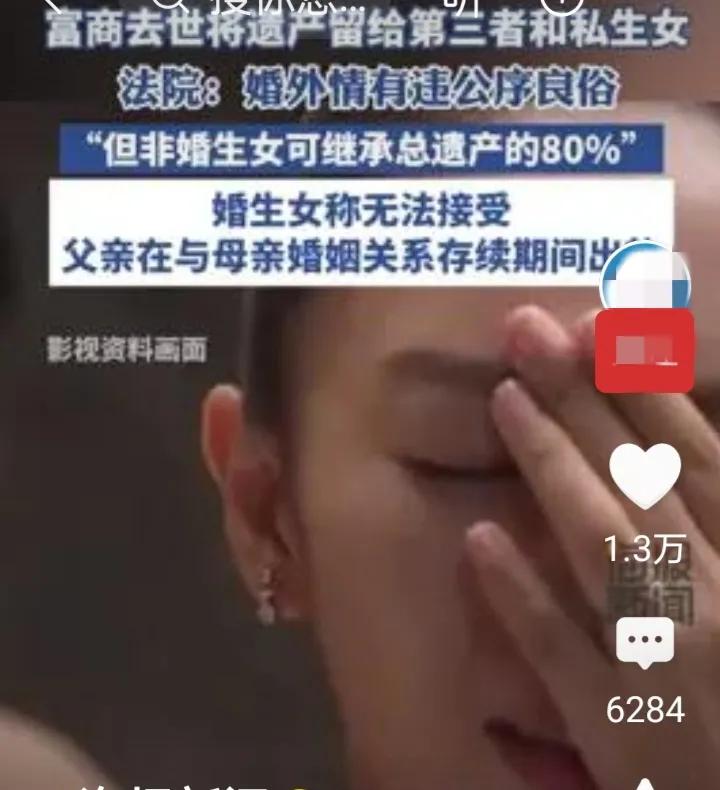Viewport: 720px width, 790px height.
Task: Tap the video area to toggle pause
Action: (300, 500)
